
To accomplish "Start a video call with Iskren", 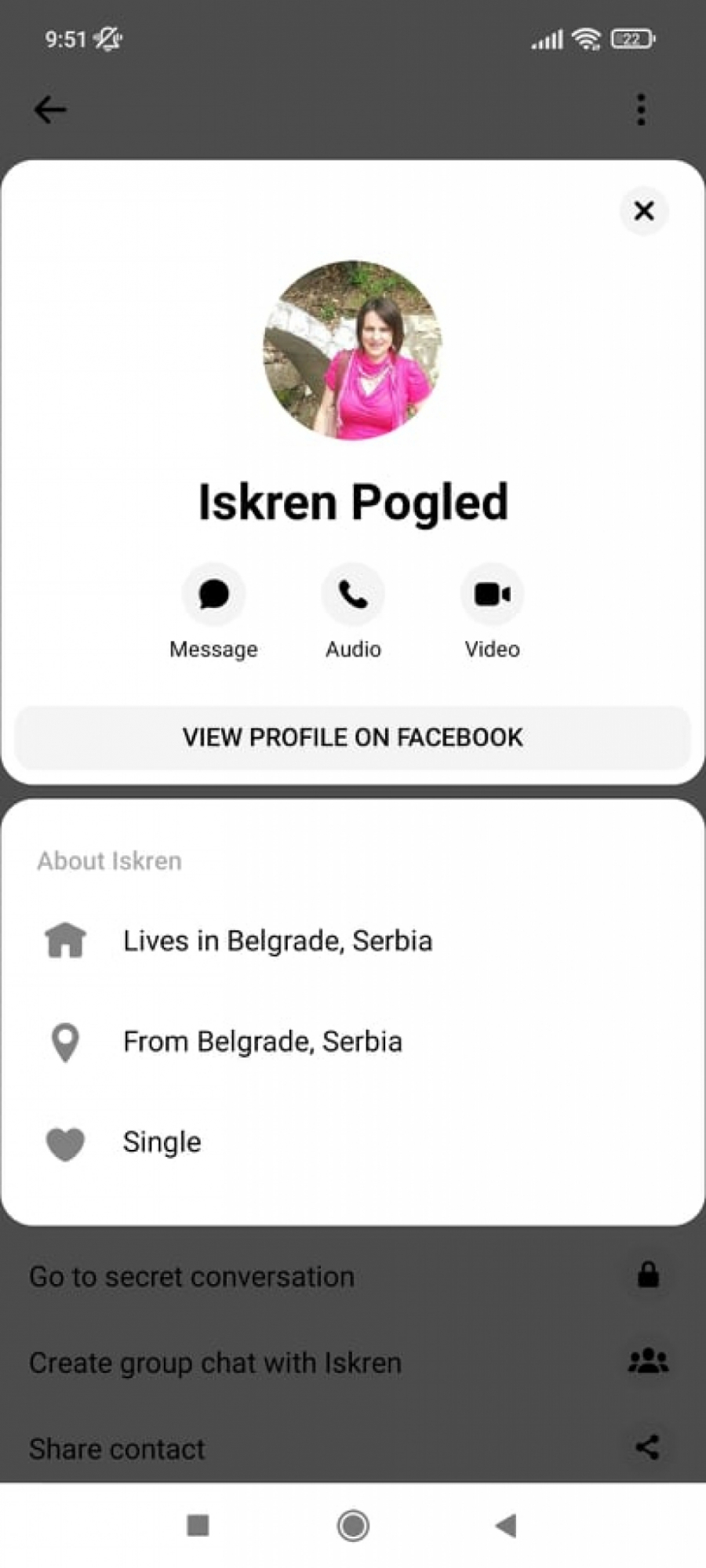I will pyautogui.click(x=492, y=595).
